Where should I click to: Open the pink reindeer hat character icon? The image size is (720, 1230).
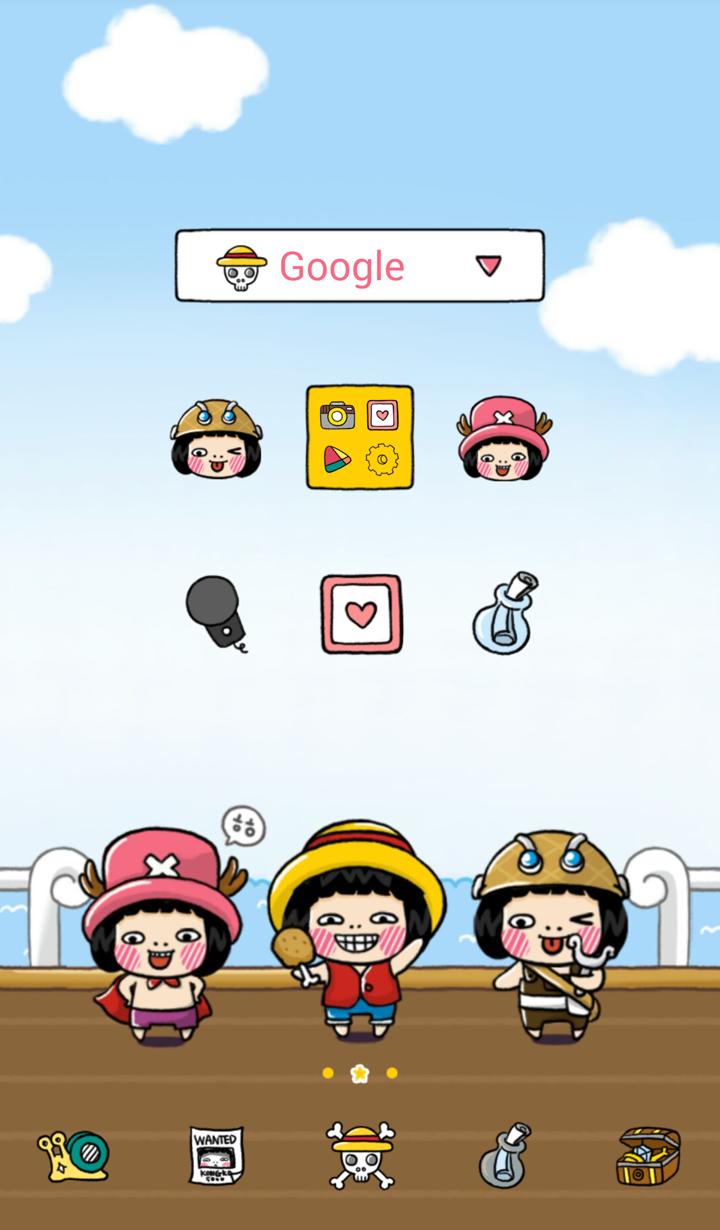coord(505,439)
